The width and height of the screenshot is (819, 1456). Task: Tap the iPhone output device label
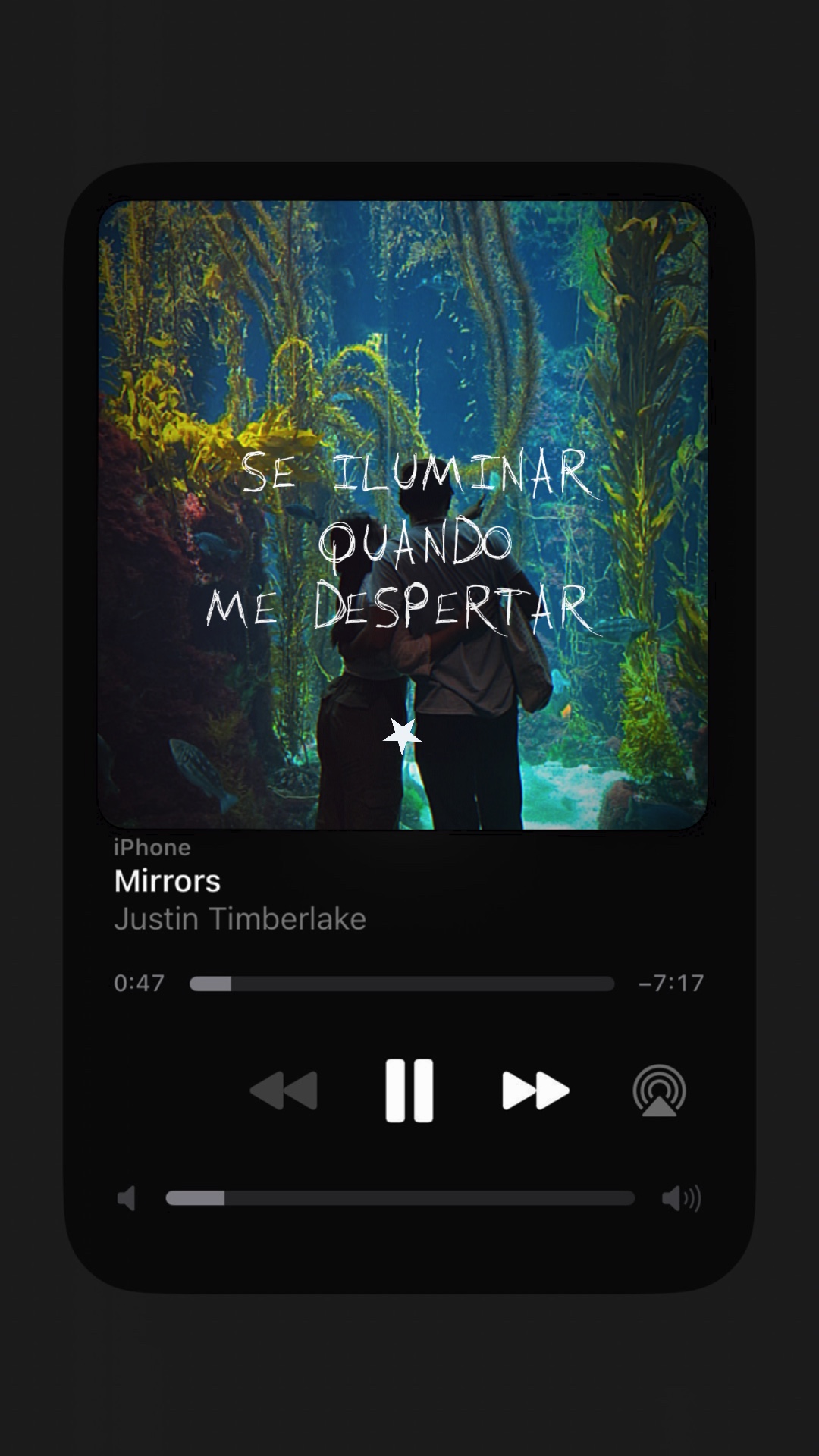coord(150,848)
